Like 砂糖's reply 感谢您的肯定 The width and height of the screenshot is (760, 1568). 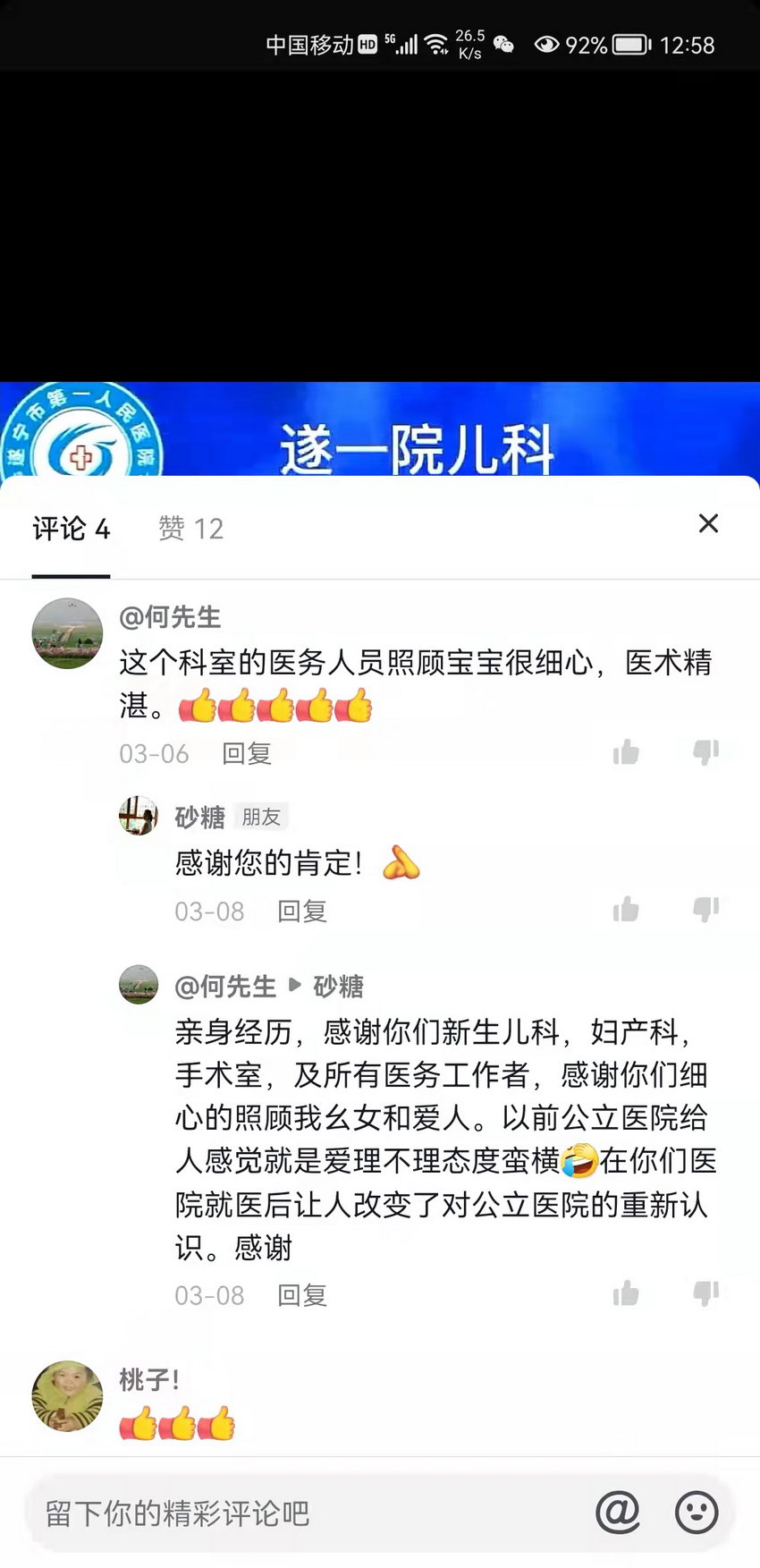[x=626, y=910]
